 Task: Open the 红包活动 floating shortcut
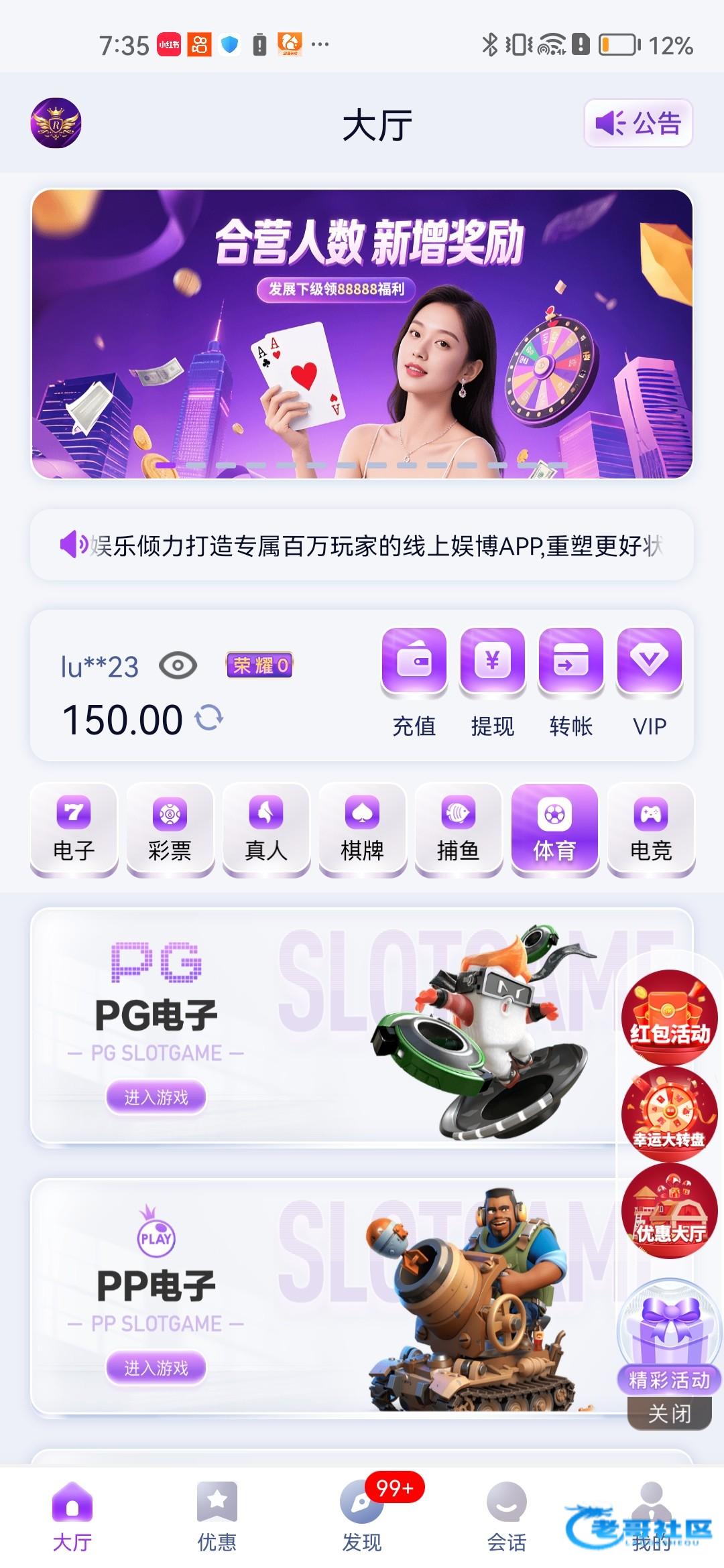tap(669, 1017)
